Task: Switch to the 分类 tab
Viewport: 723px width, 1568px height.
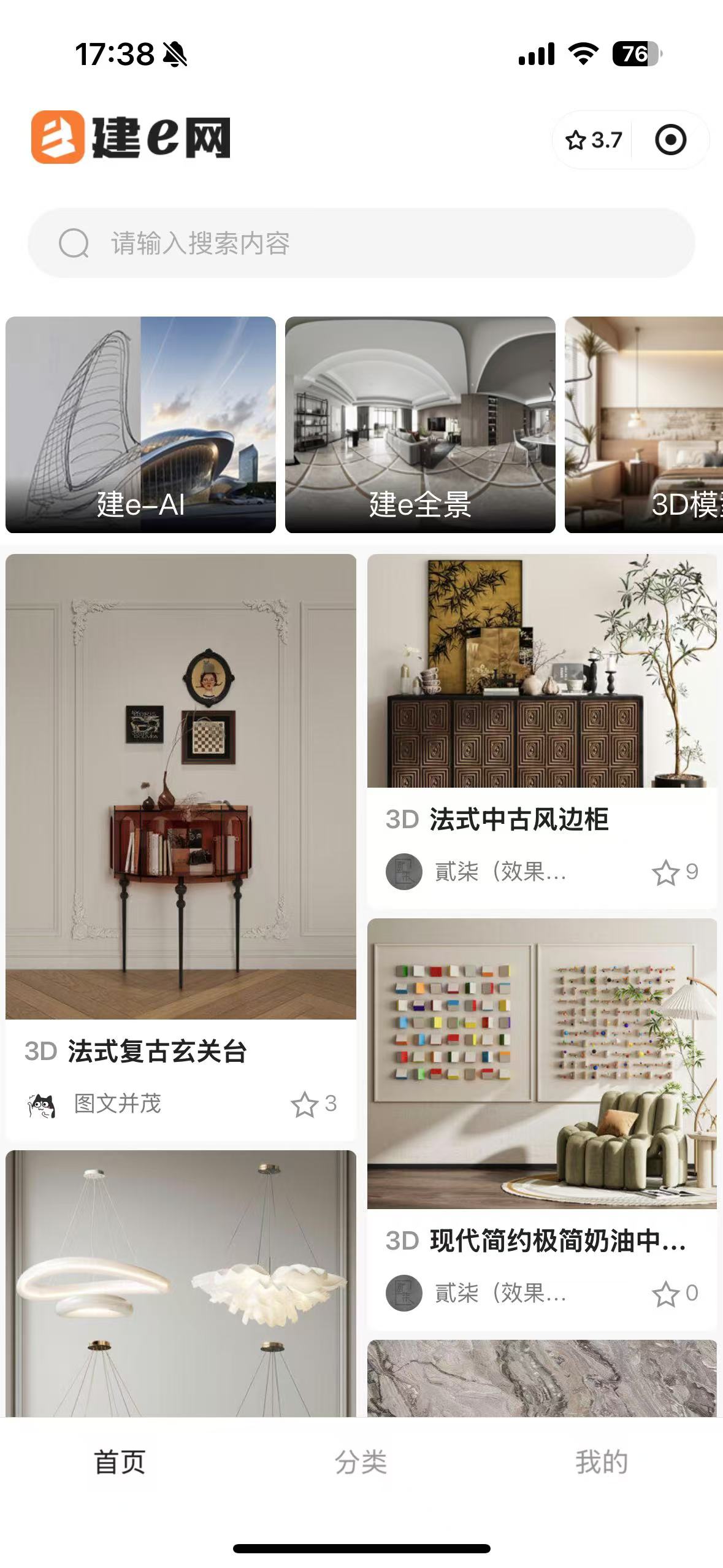Action: pos(361,1462)
